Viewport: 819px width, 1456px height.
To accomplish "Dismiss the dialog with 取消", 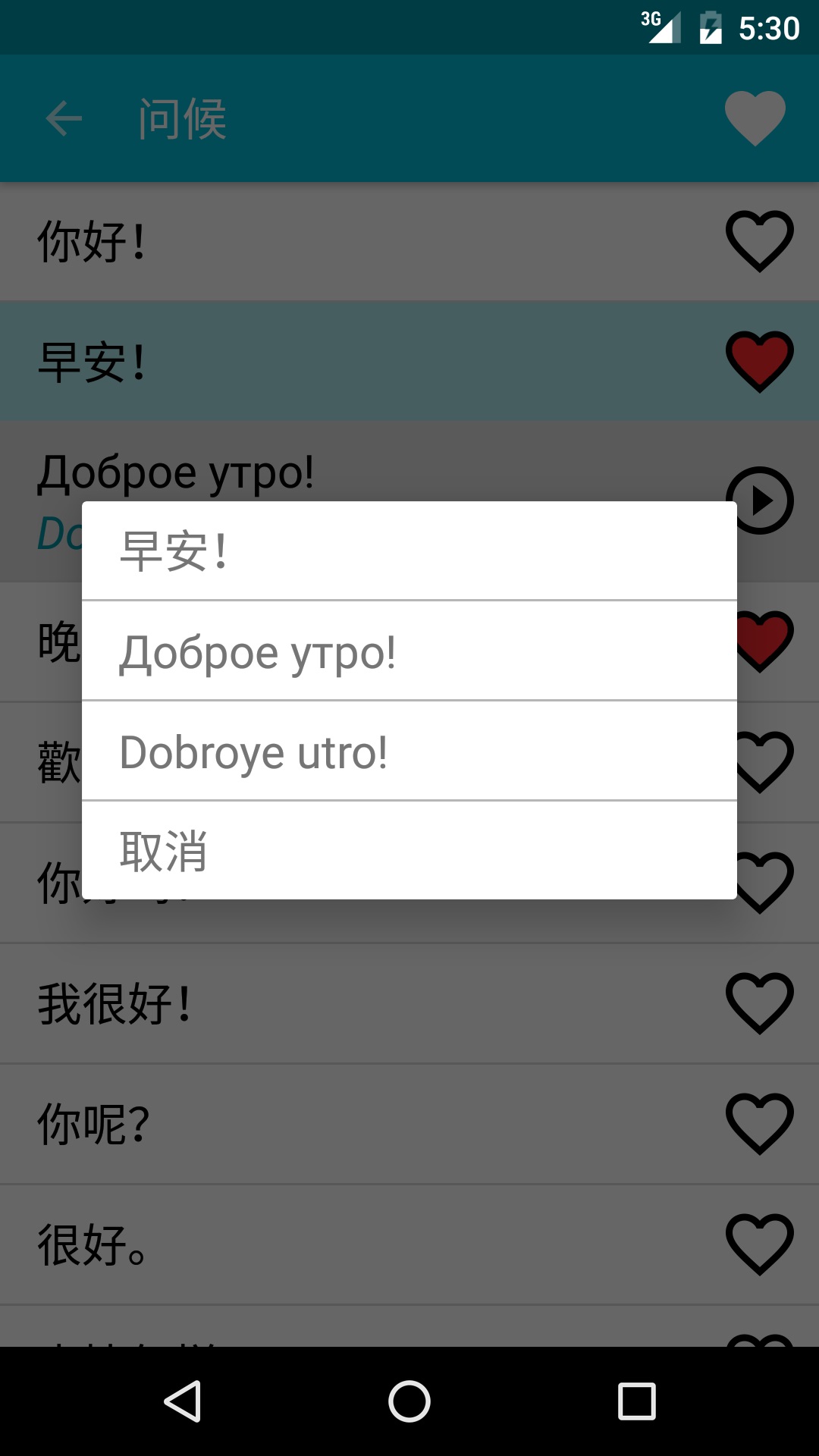I will [x=409, y=851].
